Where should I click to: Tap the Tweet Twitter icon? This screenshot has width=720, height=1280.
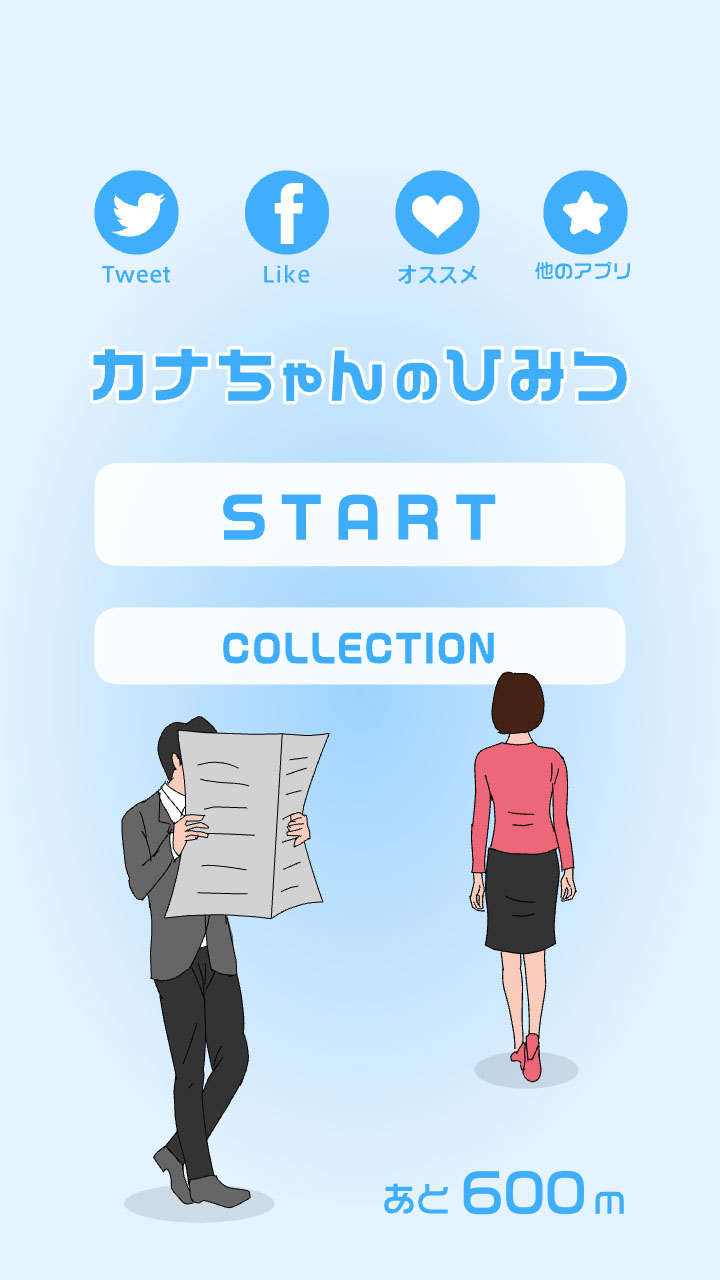pyautogui.click(x=136, y=213)
